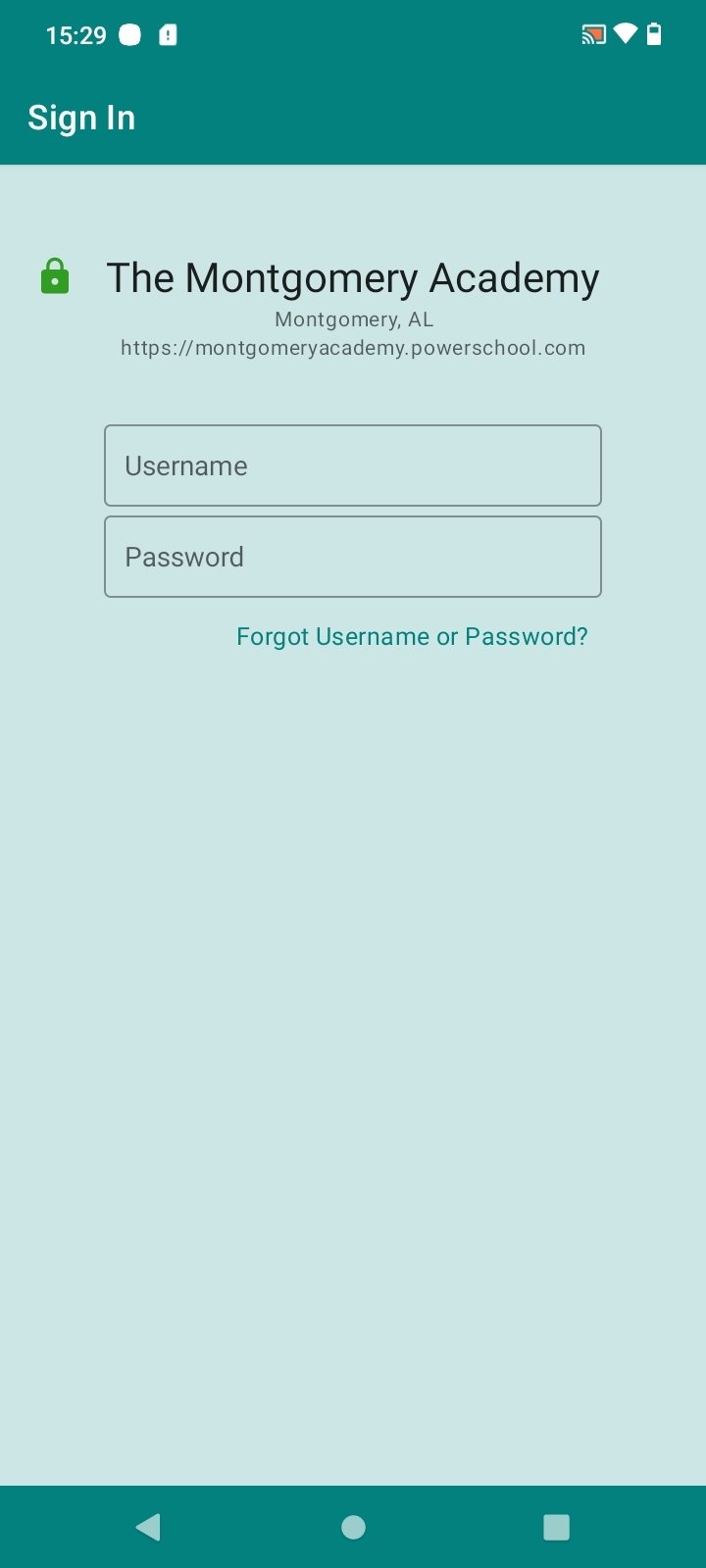Focus the Username field
This screenshot has width=706, height=1568.
[353, 465]
